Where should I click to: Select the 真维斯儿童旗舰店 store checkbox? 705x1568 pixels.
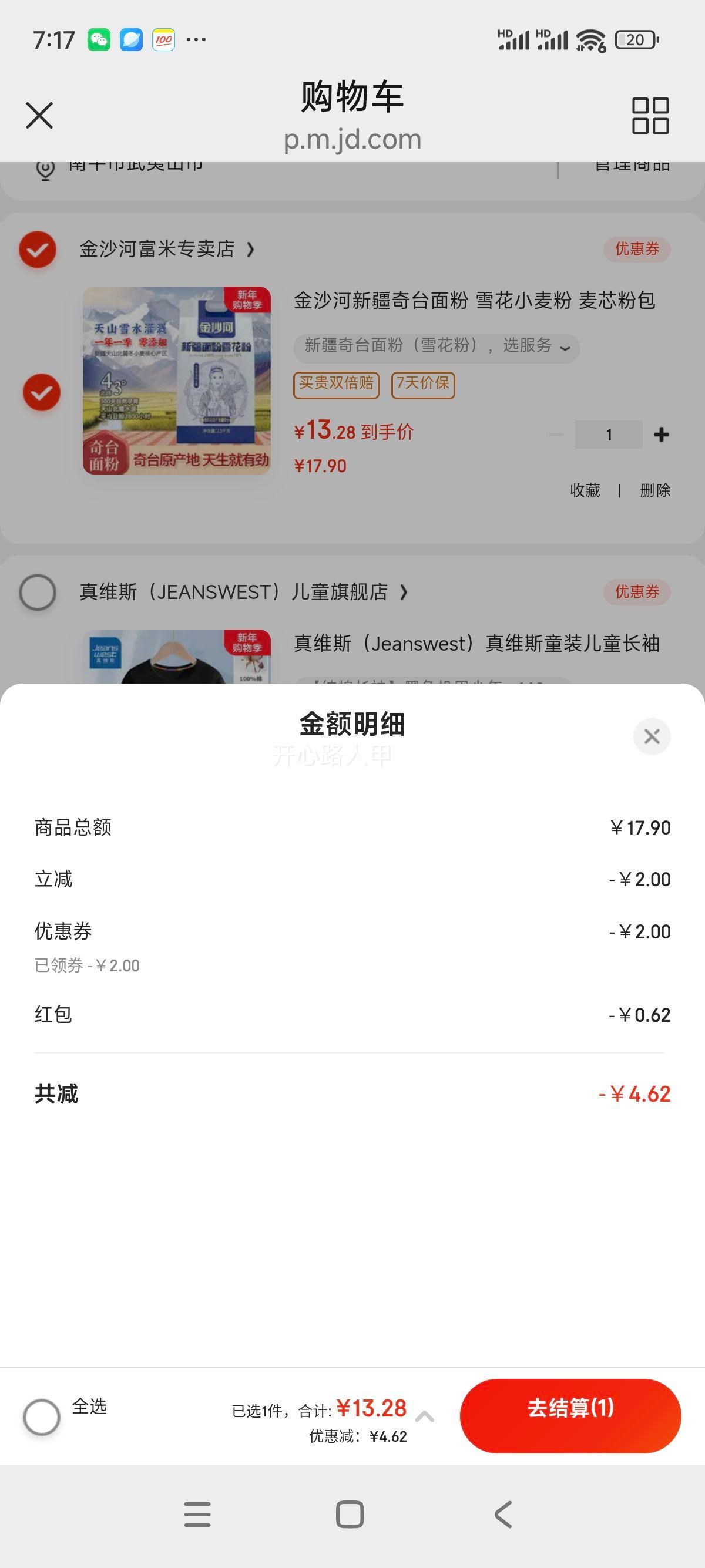coord(39,591)
